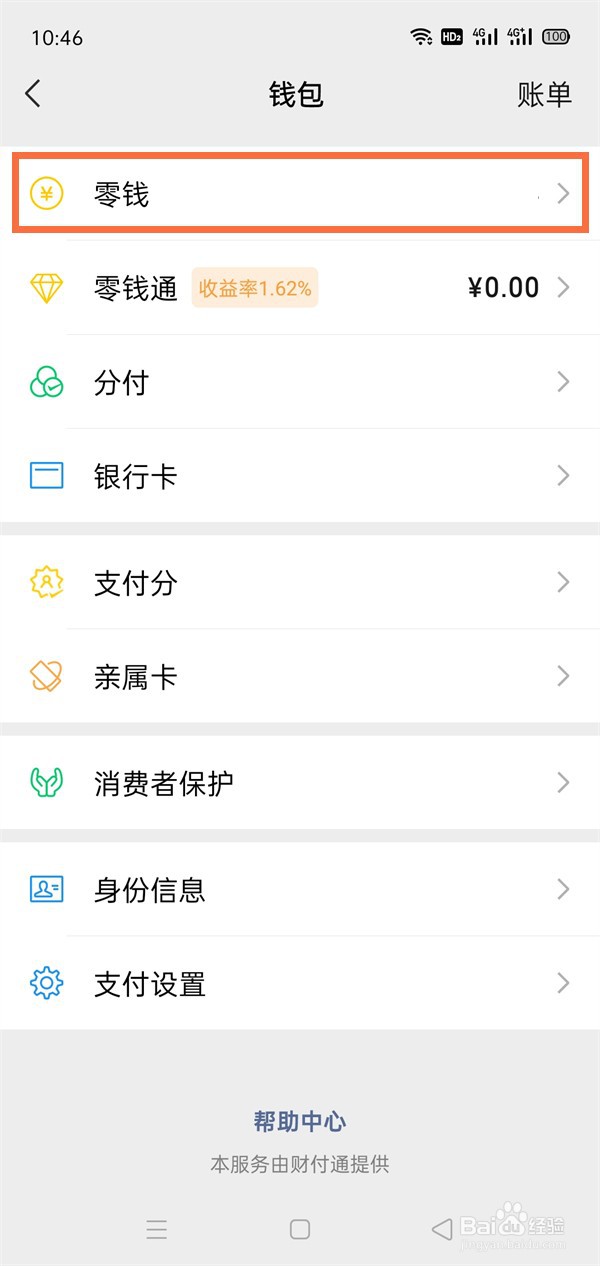
Task: Open 支付设置
Action: click(300, 983)
